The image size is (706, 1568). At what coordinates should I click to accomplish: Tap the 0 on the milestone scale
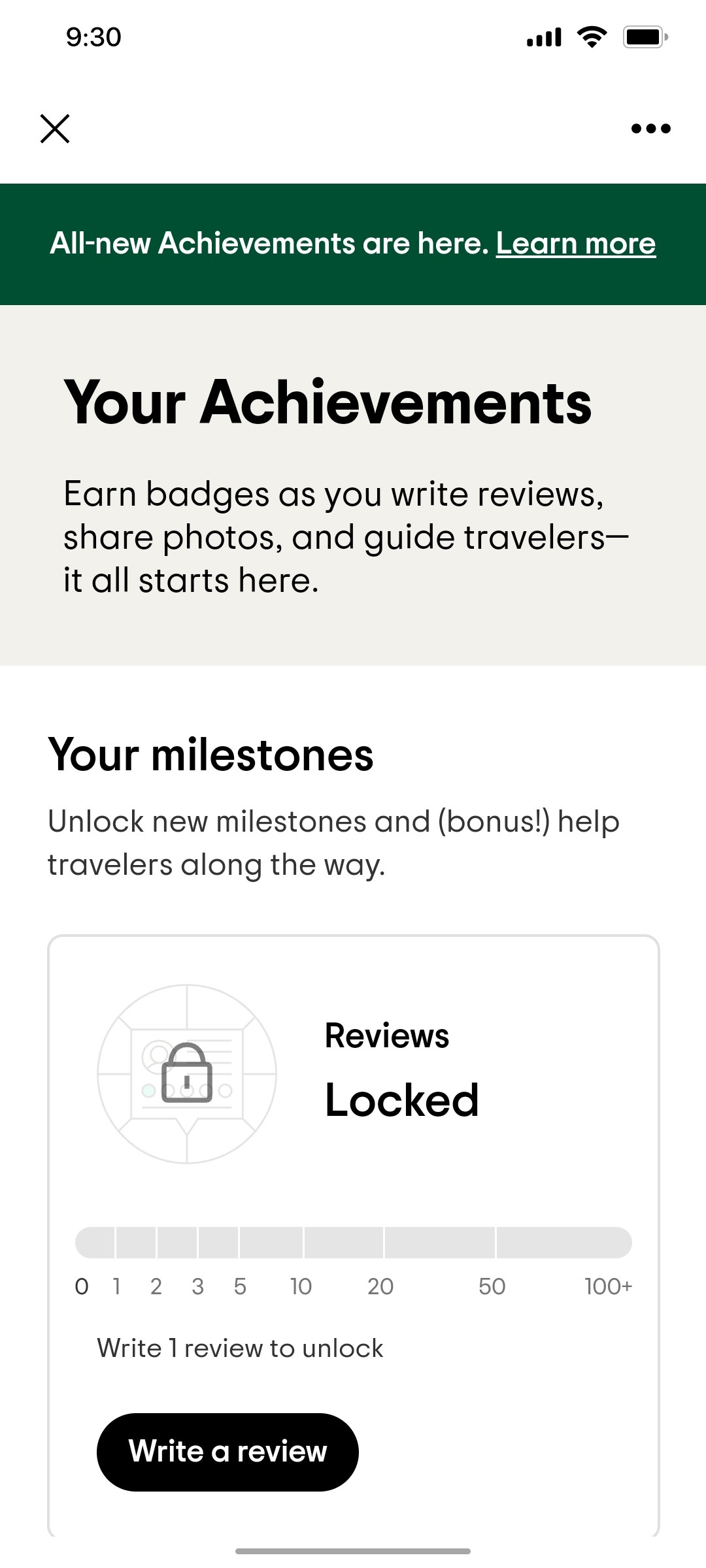click(x=82, y=1286)
